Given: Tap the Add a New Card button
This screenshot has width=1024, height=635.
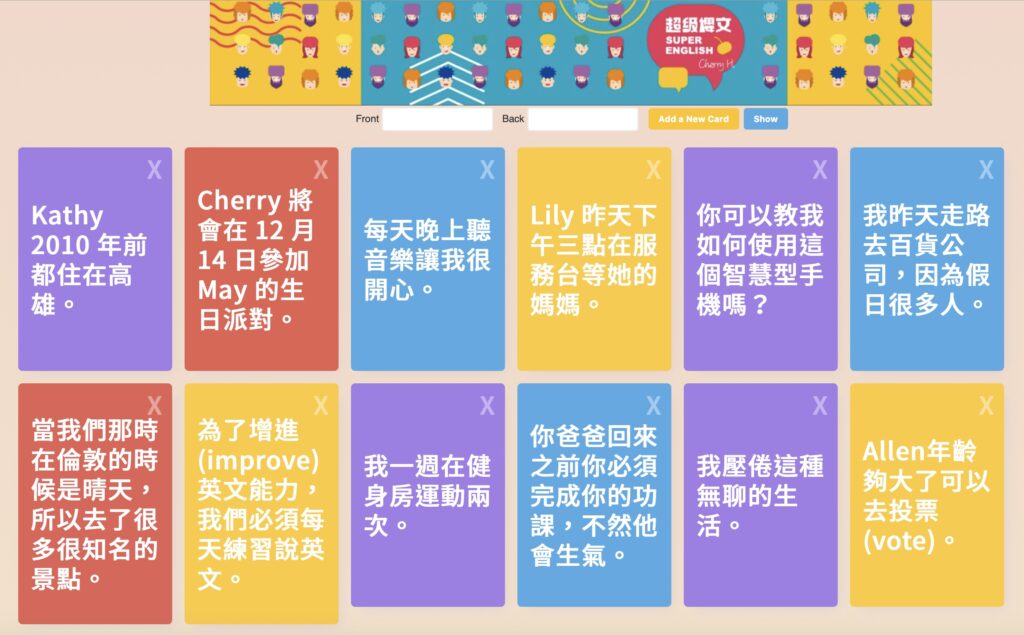Looking at the screenshot, I should pyautogui.click(x=693, y=119).
